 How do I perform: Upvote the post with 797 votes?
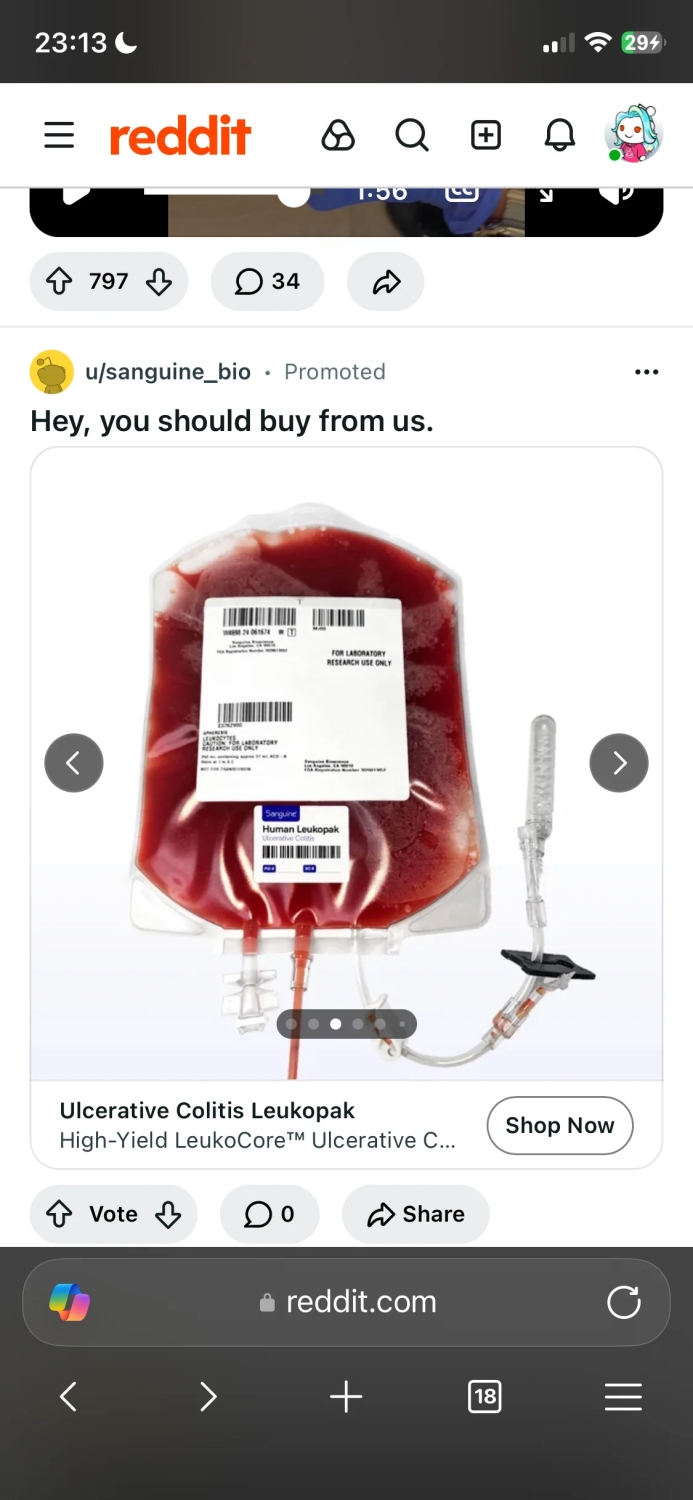(x=60, y=282)
